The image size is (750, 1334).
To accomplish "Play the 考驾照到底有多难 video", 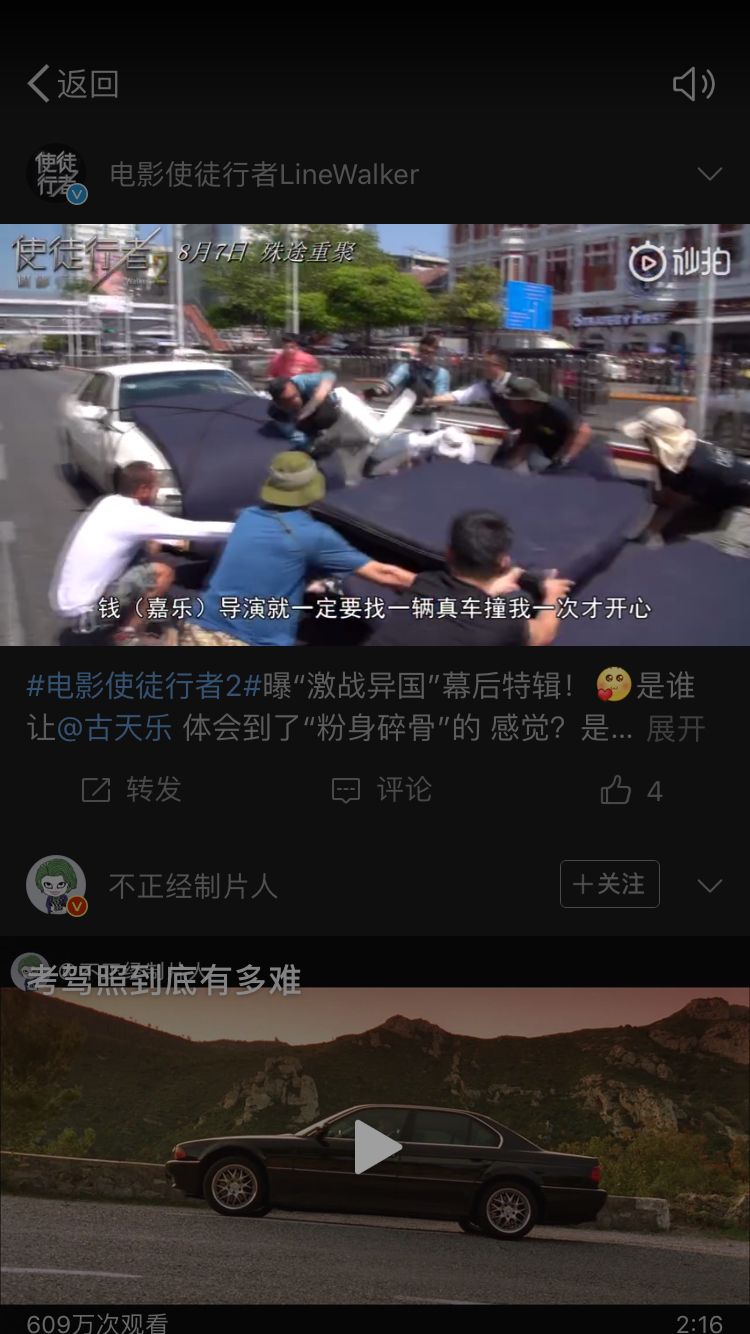I will click(375, 1147).
